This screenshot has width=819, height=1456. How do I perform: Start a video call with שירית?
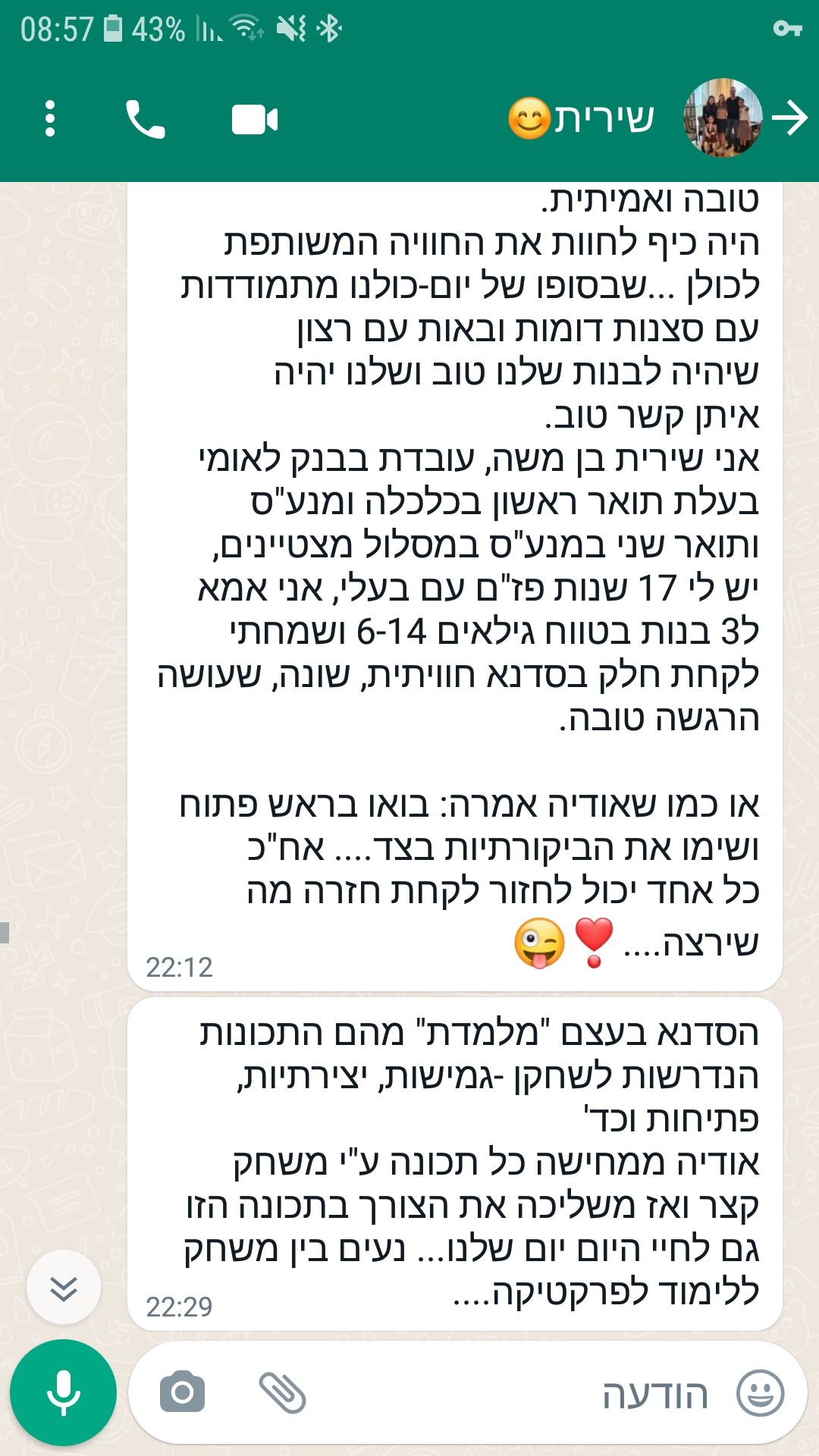(255, 120)
